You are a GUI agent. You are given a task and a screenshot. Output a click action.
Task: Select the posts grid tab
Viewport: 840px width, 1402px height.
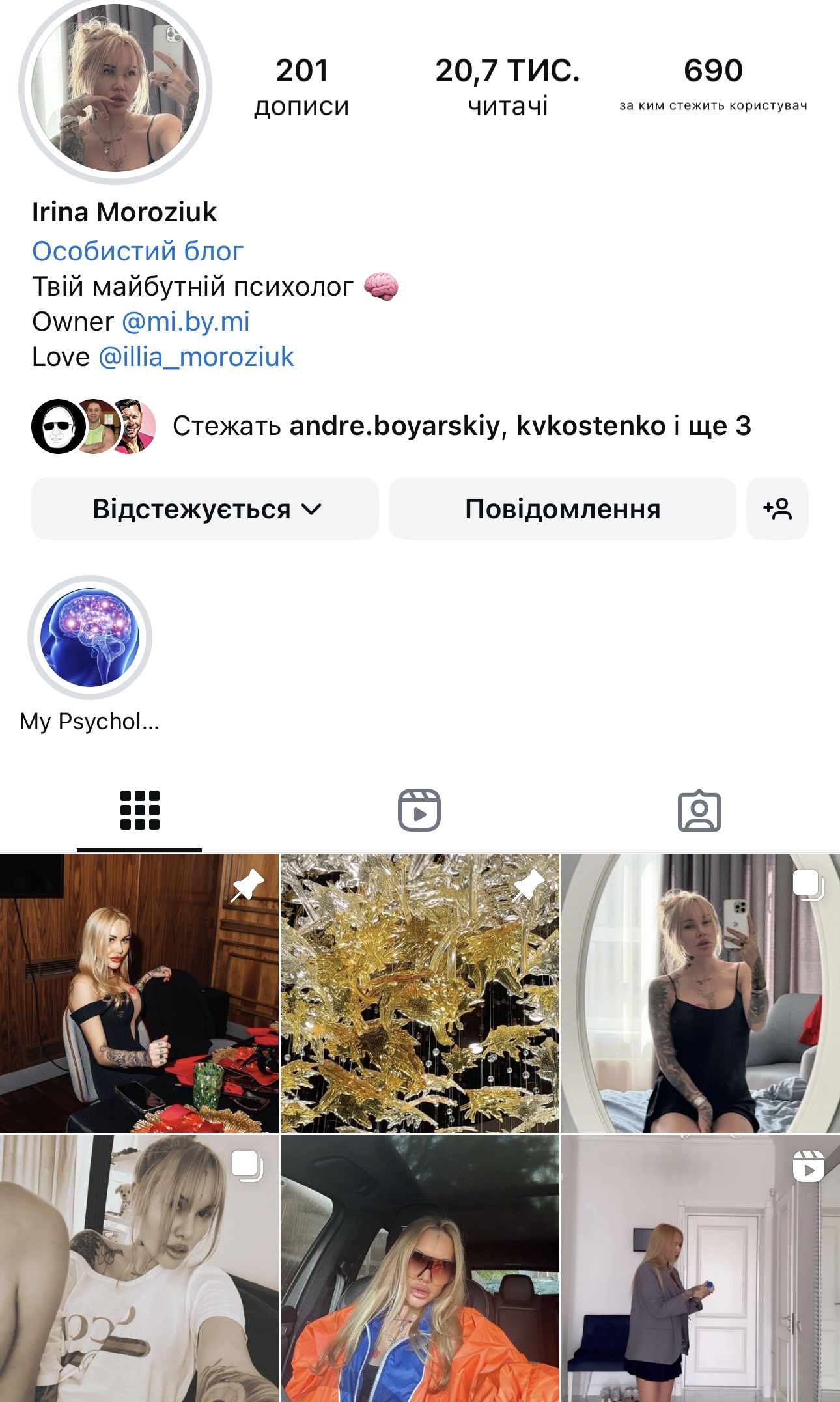click(139, 811)
